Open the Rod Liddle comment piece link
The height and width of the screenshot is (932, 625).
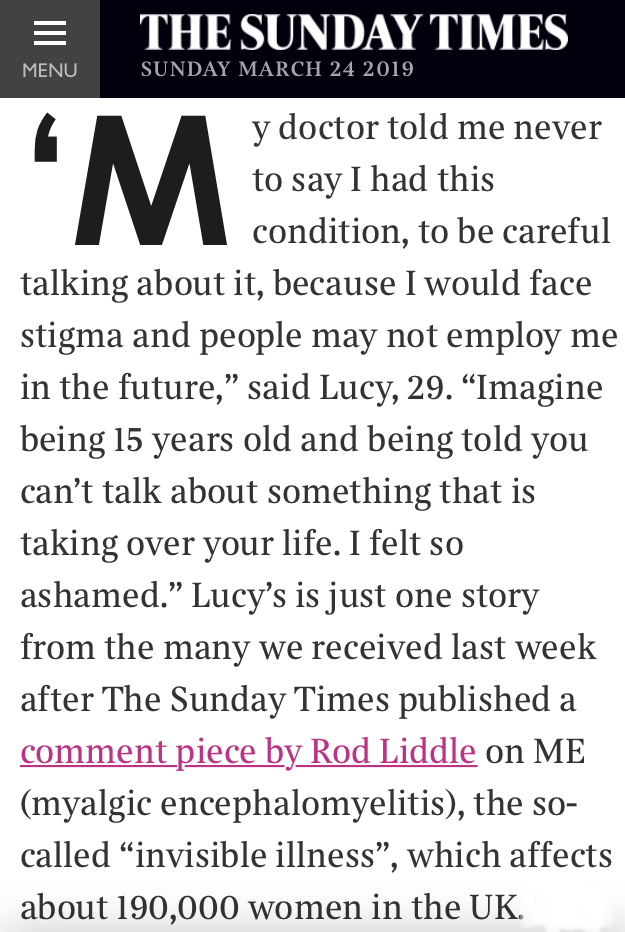248,750
